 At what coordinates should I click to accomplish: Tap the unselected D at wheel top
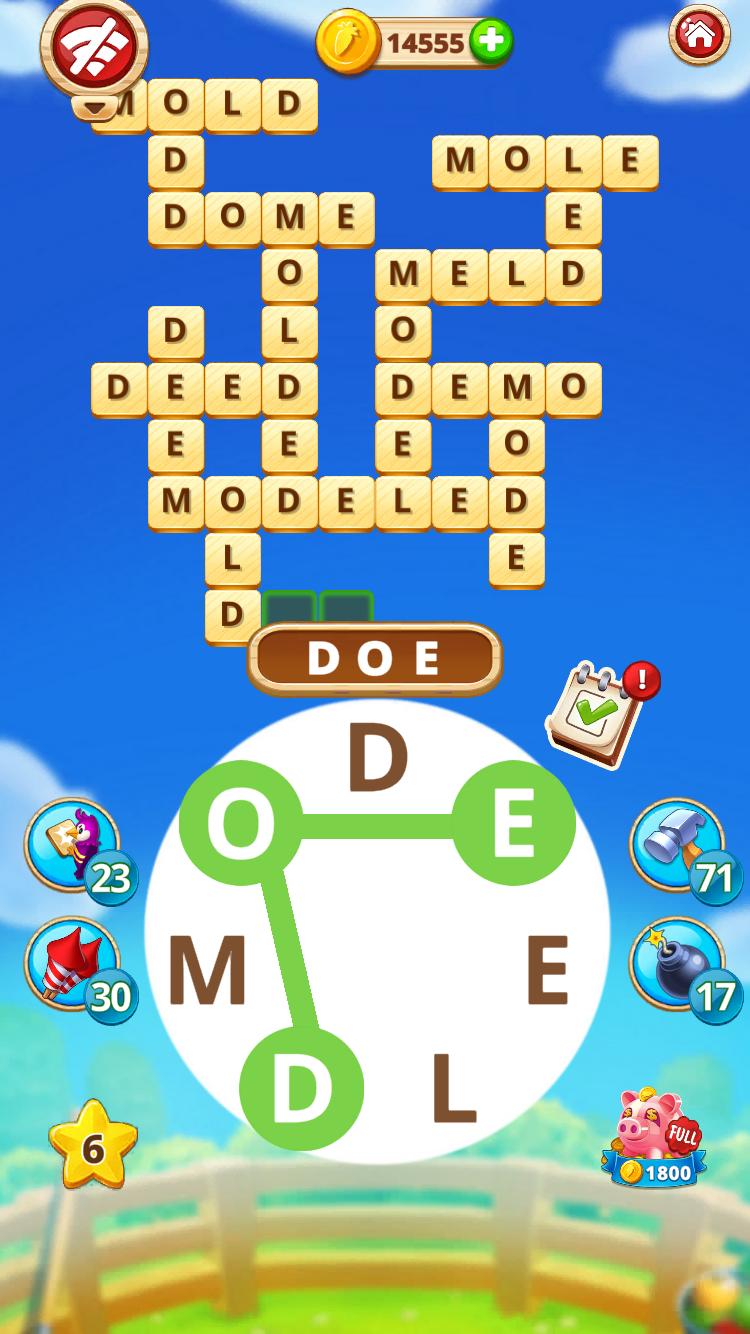(x=377, y=758)
